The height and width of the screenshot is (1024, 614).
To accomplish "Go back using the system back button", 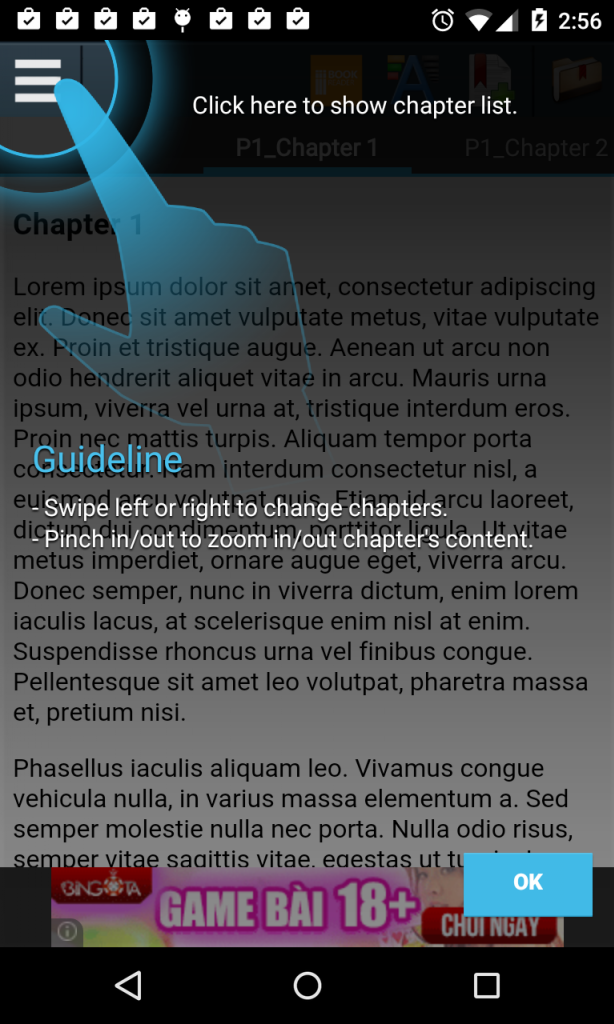I will pos(128,986).
